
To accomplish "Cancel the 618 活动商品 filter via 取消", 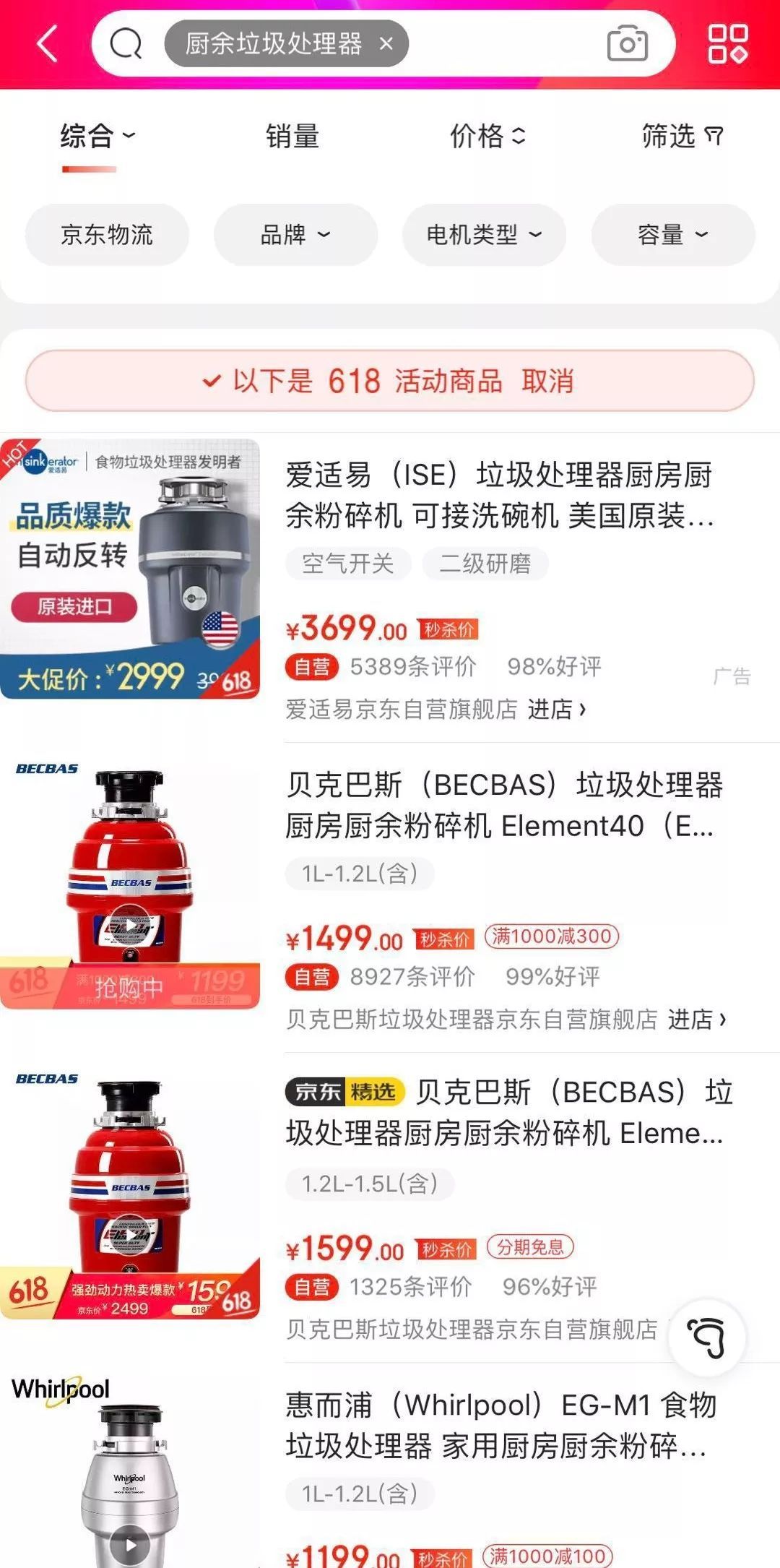I will point(547,381).
